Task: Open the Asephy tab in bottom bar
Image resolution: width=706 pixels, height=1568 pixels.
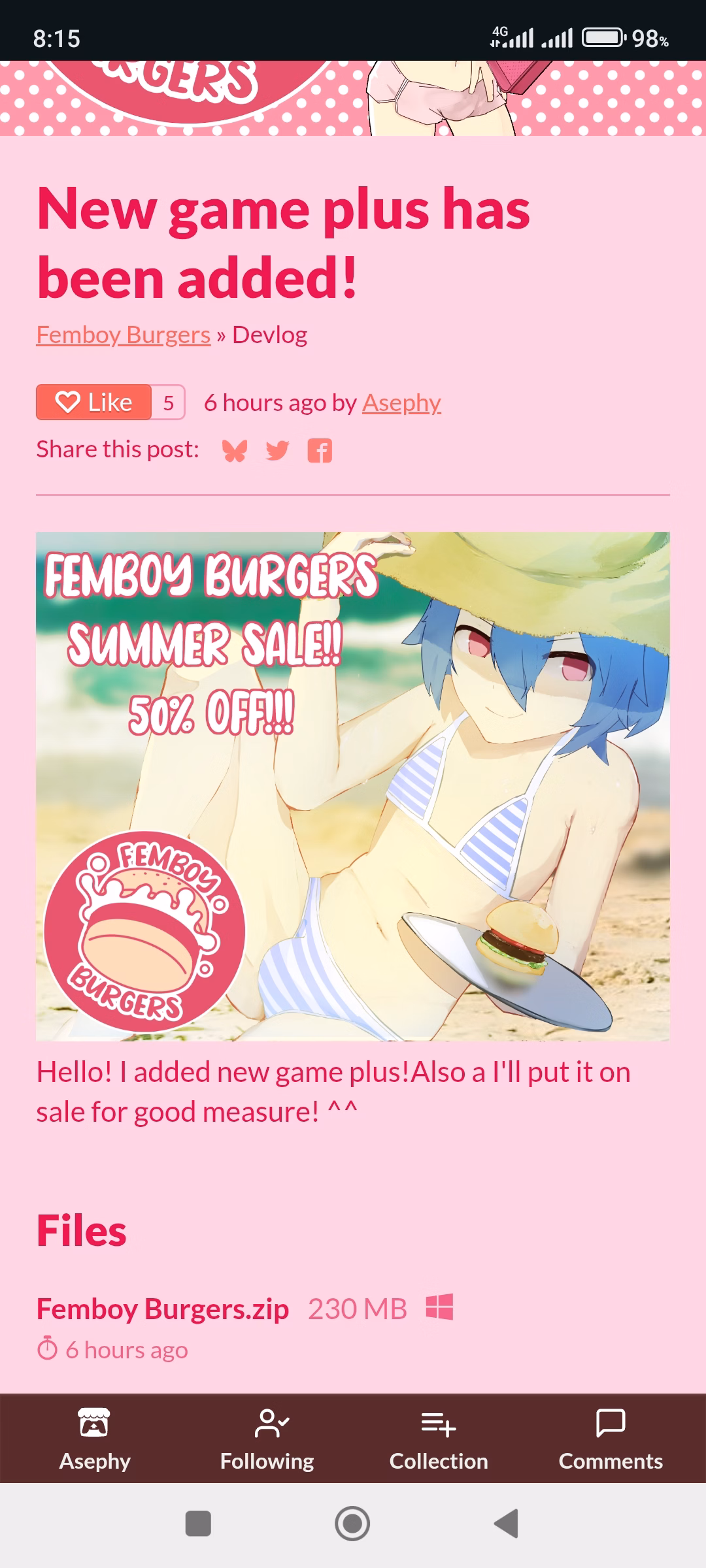Action: [x=95, y=1439]
